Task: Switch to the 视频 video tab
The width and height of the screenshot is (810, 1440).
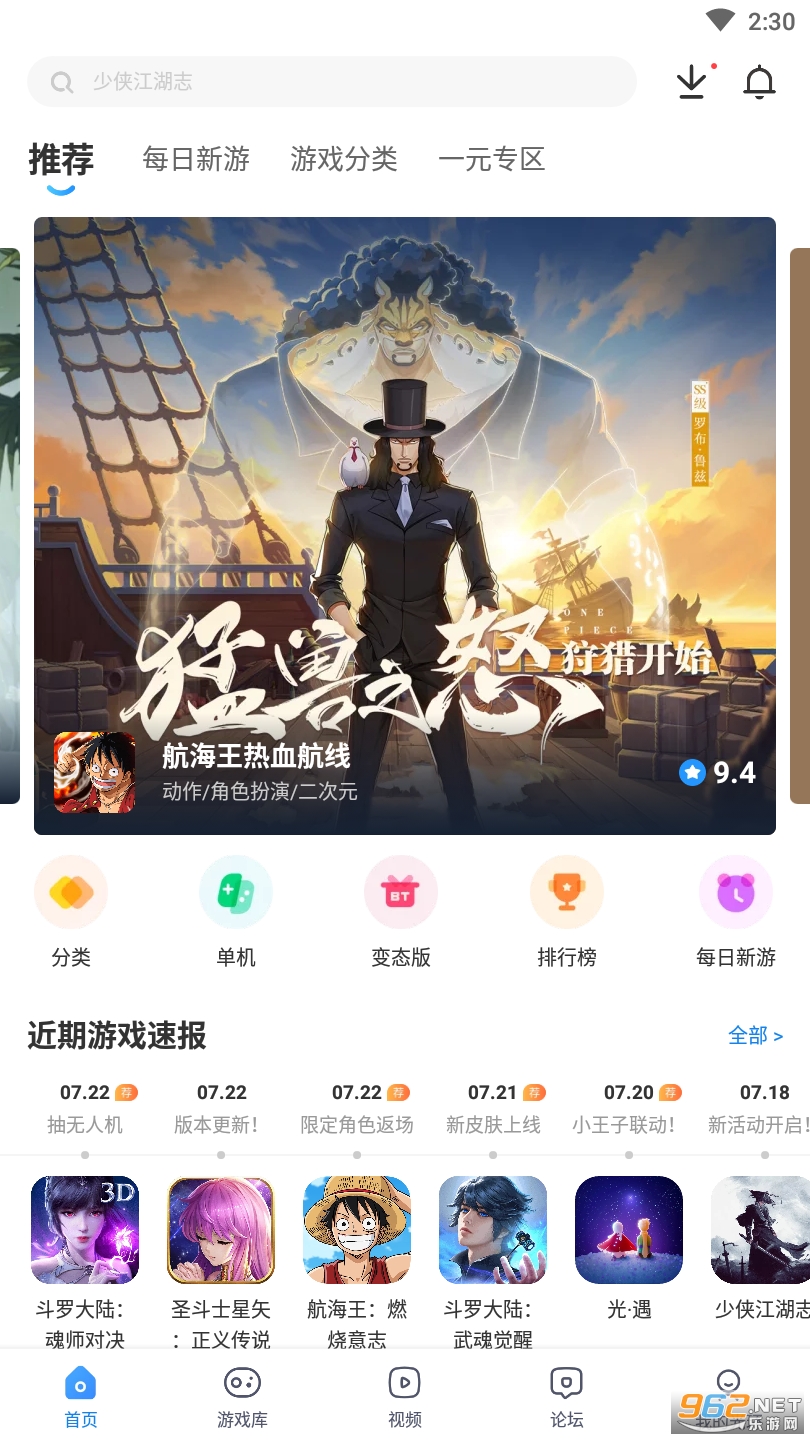Action: 404,1395
